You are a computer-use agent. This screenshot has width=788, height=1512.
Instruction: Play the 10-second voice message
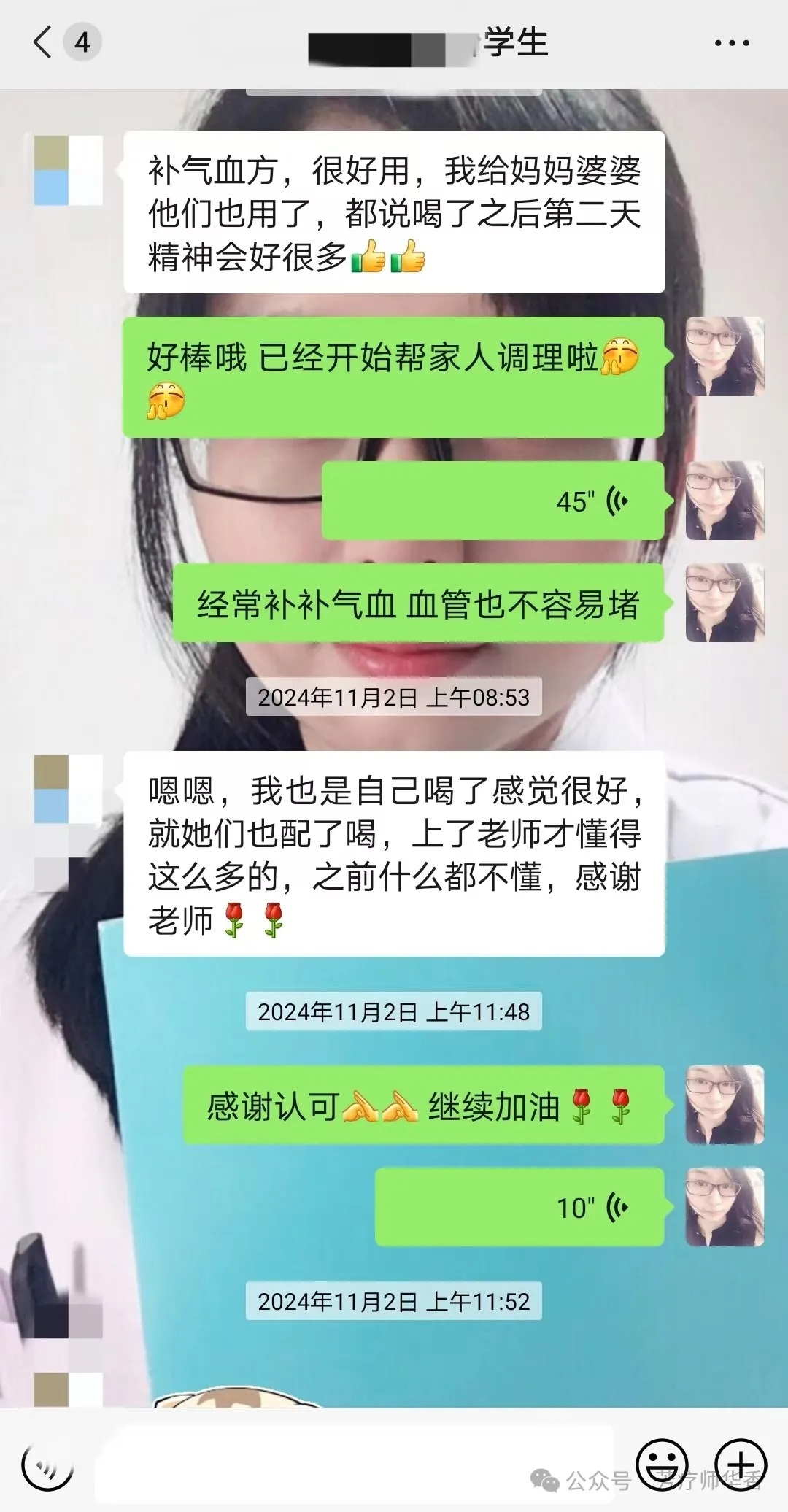tap(519, 1208)
